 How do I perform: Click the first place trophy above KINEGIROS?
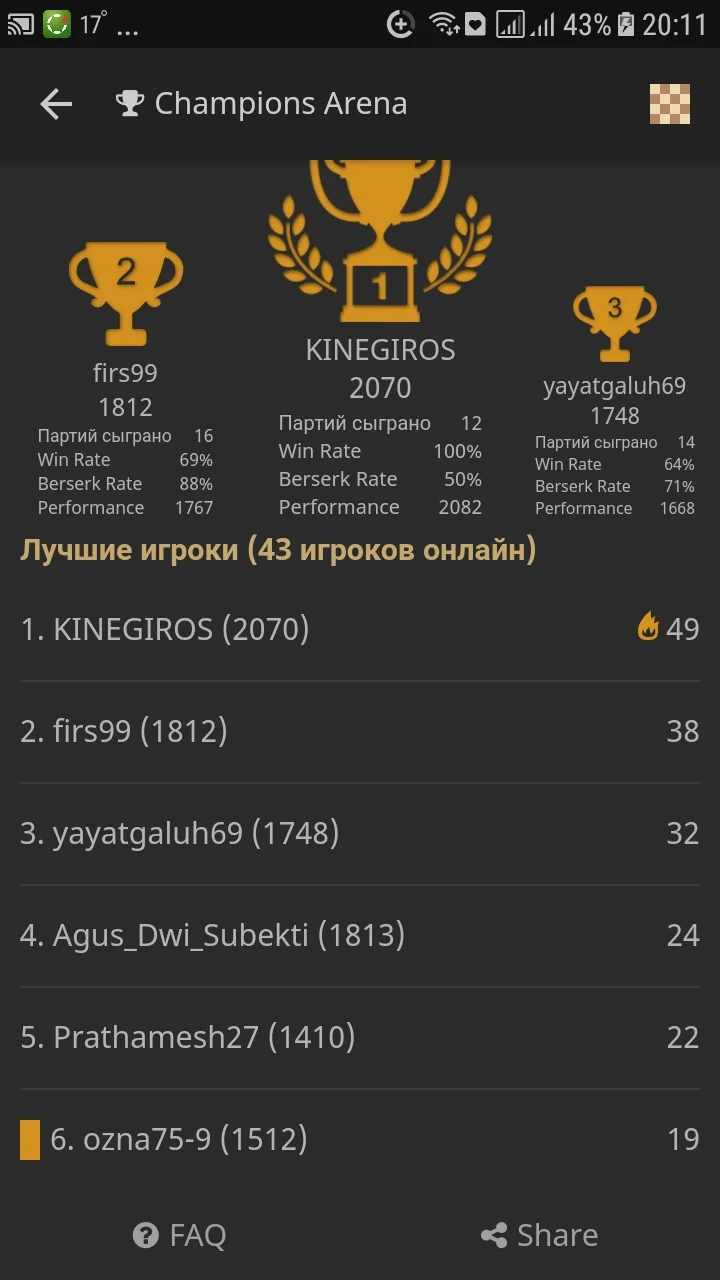379,240
